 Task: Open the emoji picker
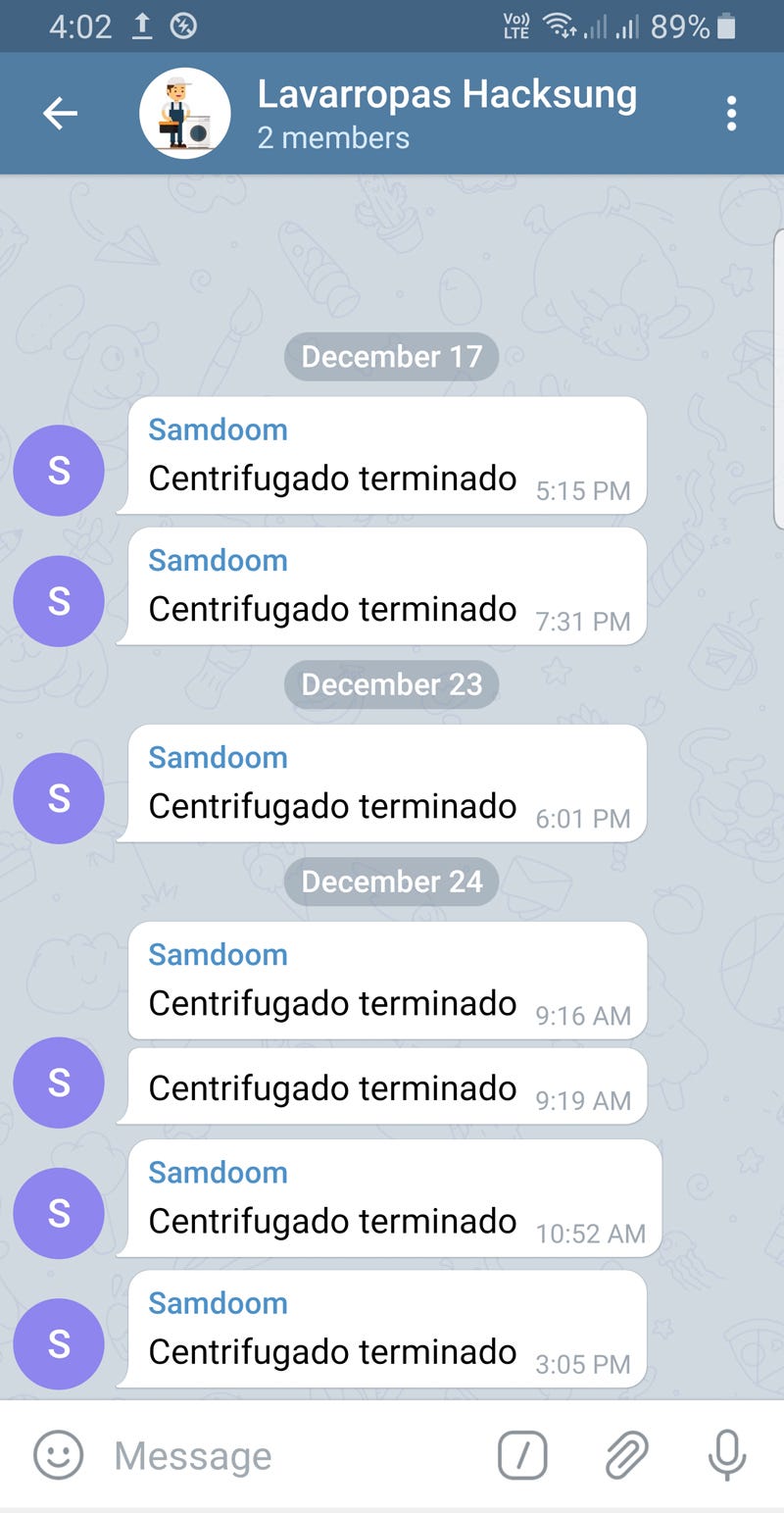tap(59, 1454)
